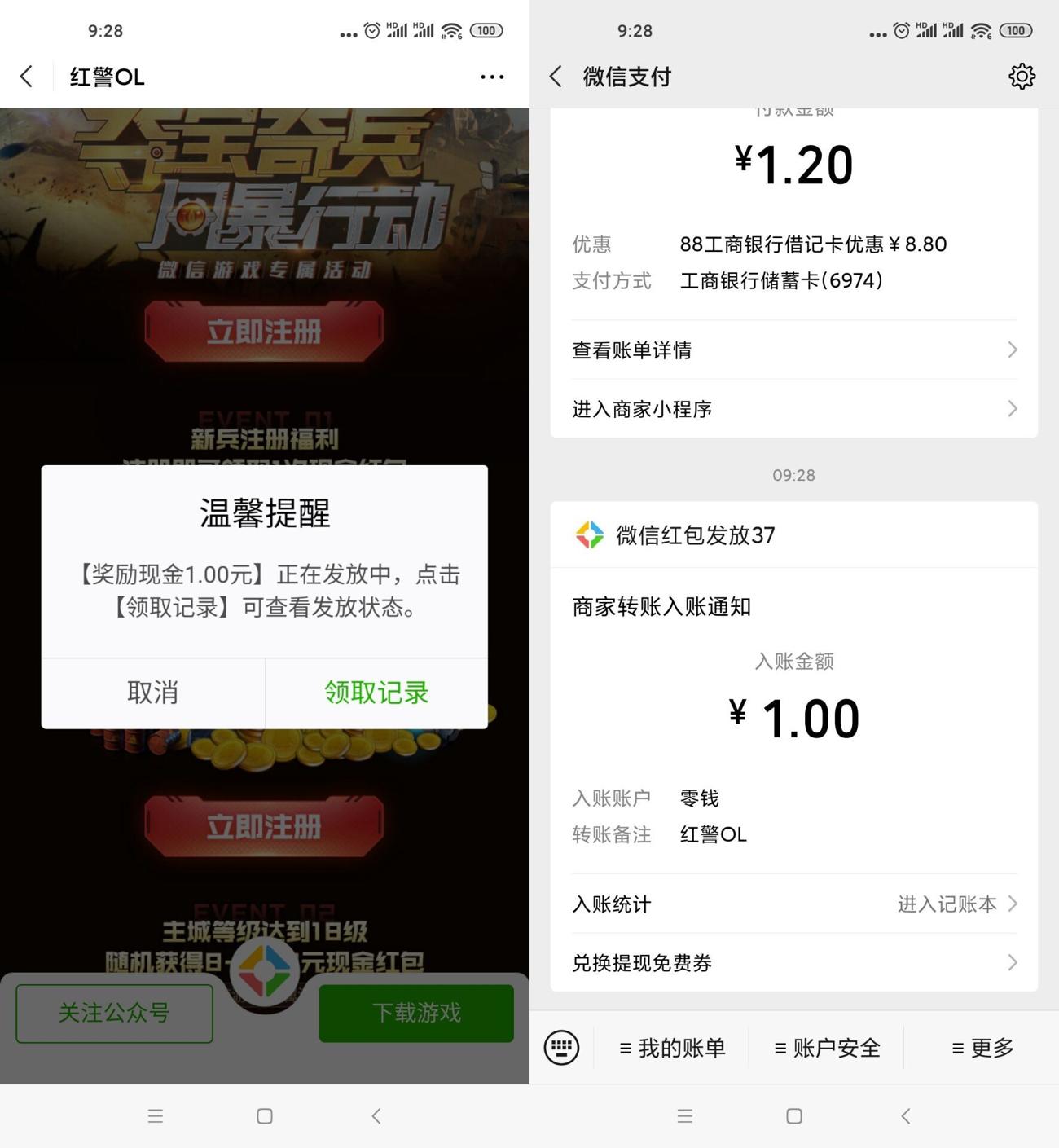Open the 更多 menu
1059x1148 pixels.
pos(982,1048)
